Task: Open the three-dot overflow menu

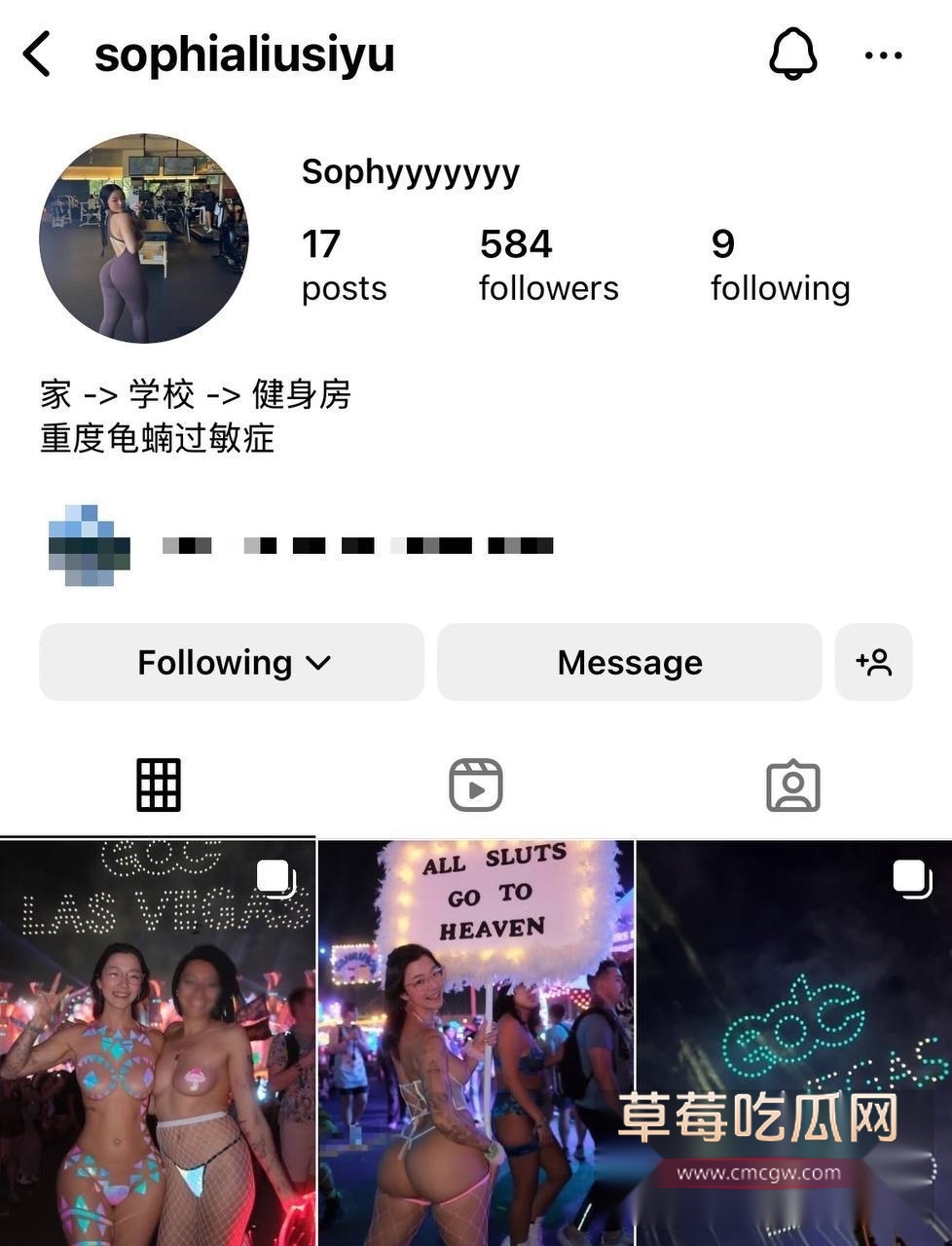Action: point(883,55)
